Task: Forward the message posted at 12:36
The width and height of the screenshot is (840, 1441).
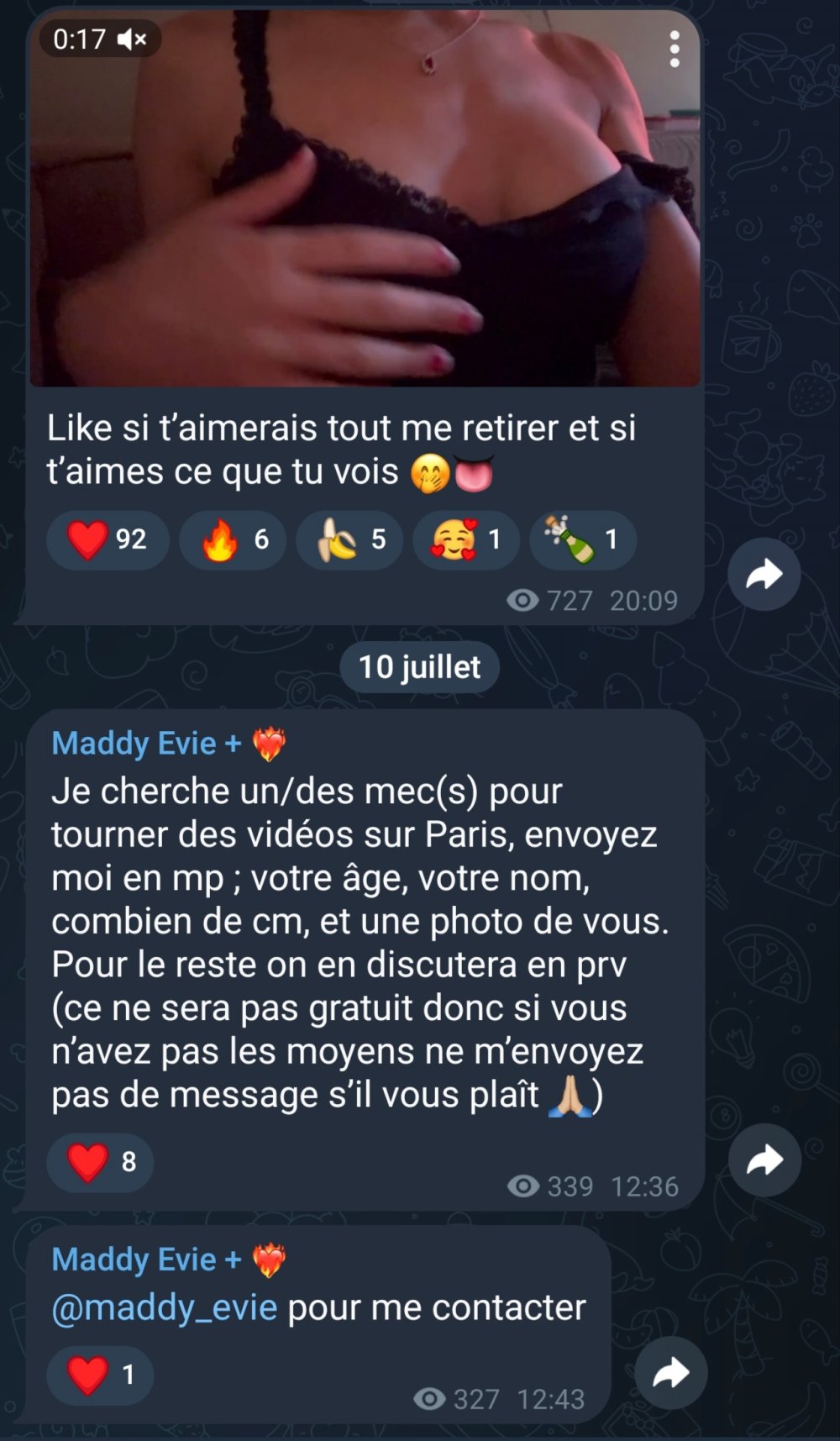Action: pyautogui.click(x=764, y=1160)
